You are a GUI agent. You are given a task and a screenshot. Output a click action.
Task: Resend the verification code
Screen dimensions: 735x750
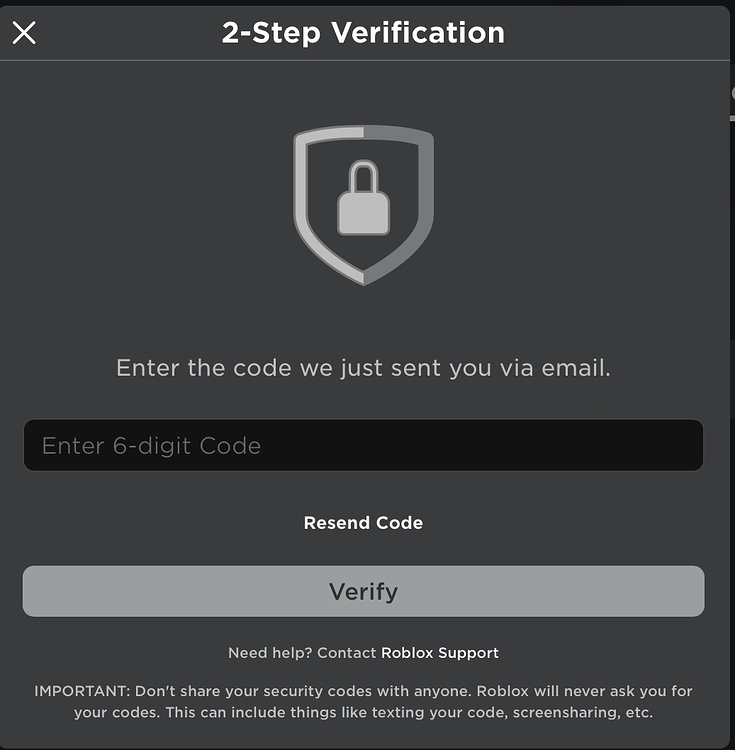point(363,523)
